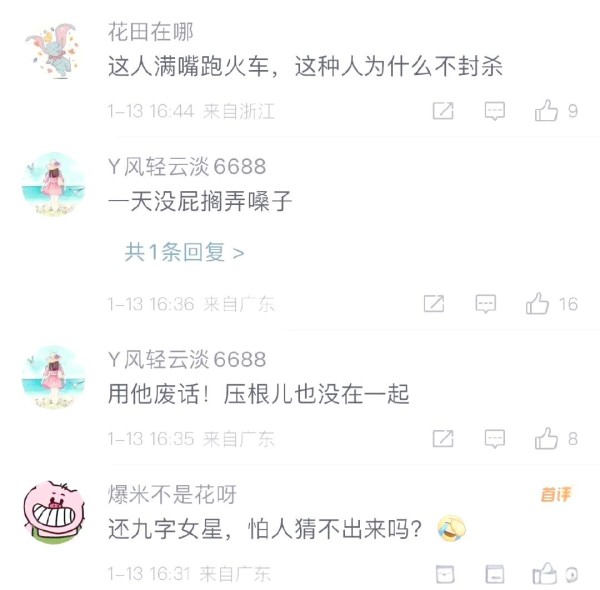Viewport: 600px width, 590px height.
Task: Reply to comment 用他废话！压根儿也没在一起
Action: pos(495,438)
